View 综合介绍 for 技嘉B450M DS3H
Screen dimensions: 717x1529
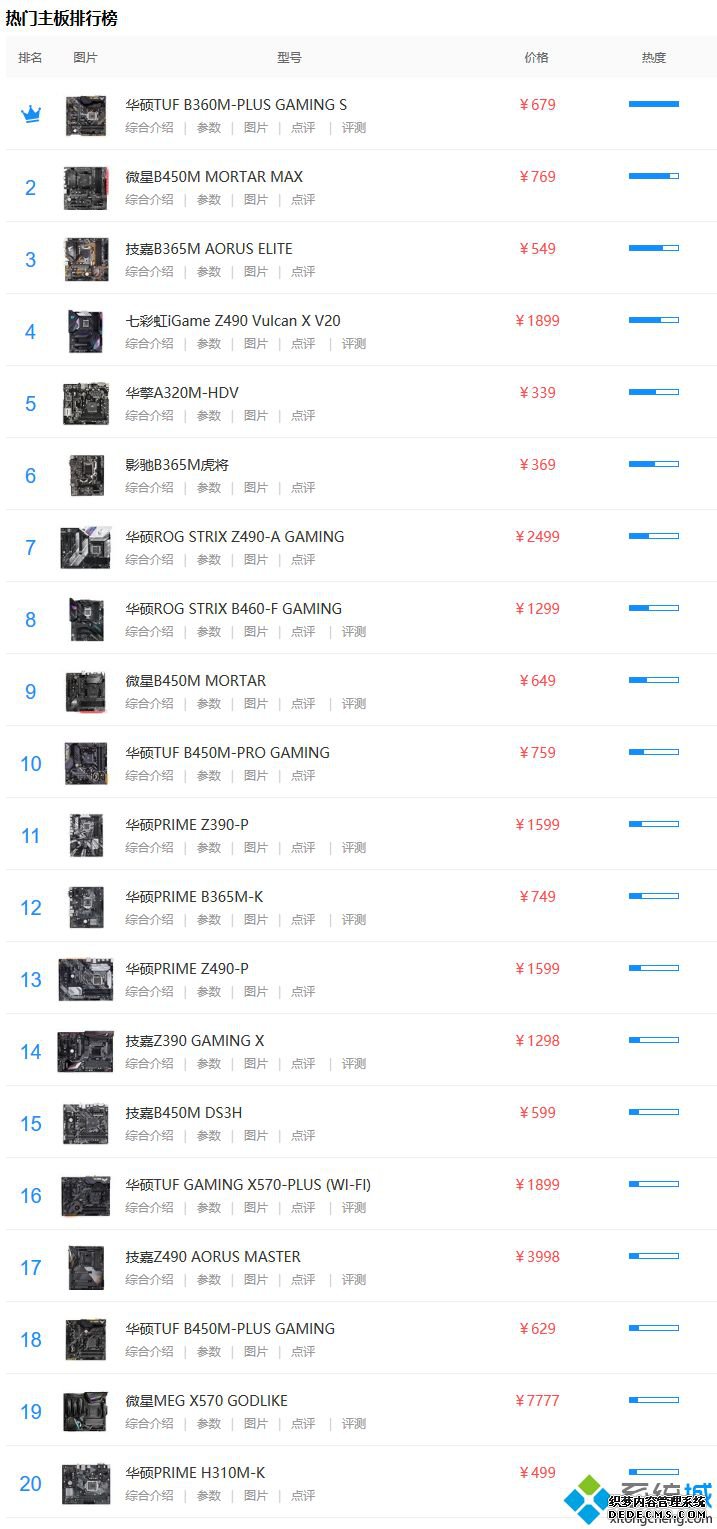pyautogui.click(x=149, y=1136)
